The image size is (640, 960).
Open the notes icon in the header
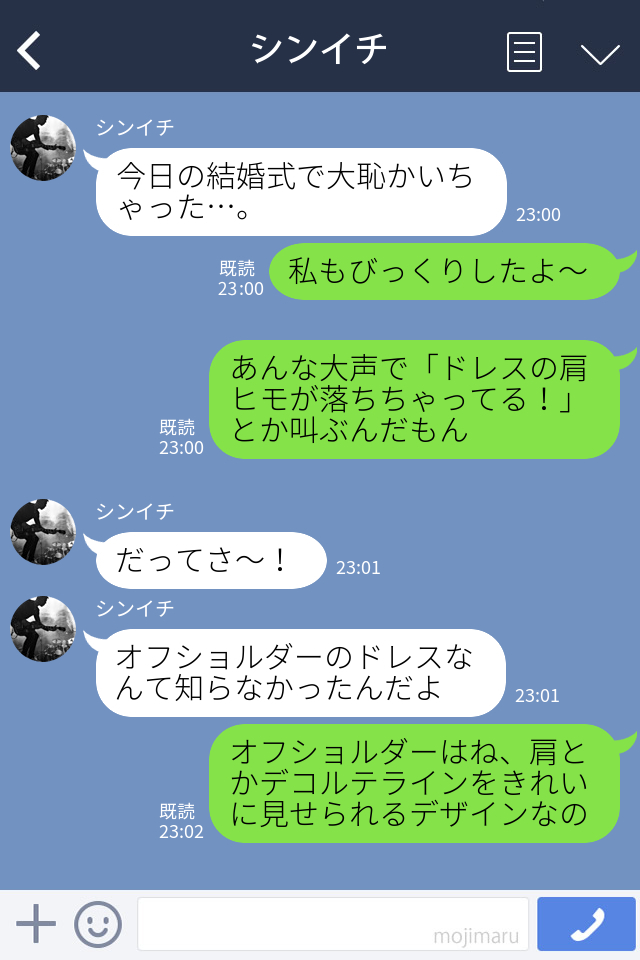(x=524, y=52)
